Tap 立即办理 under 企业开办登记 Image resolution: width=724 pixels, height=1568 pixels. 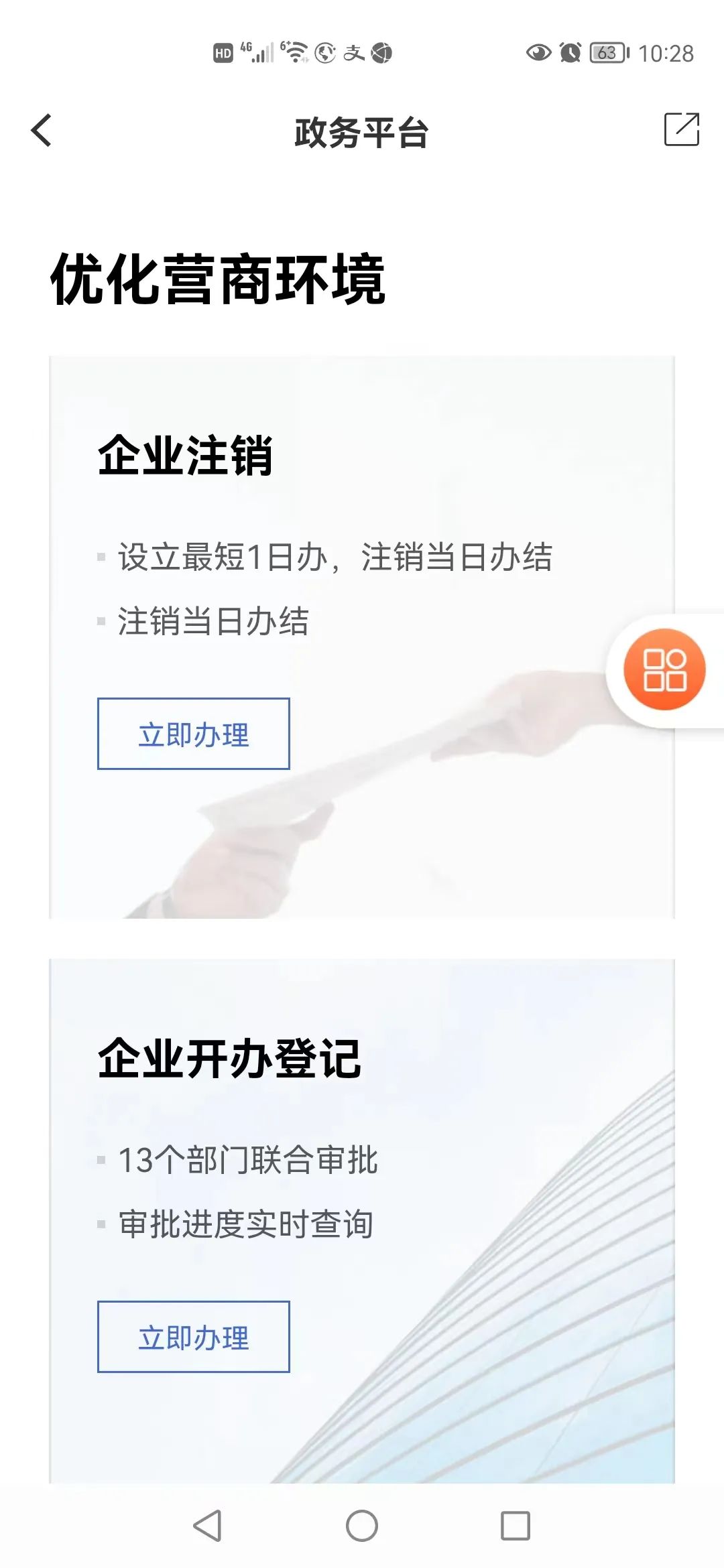point(193,1337)
